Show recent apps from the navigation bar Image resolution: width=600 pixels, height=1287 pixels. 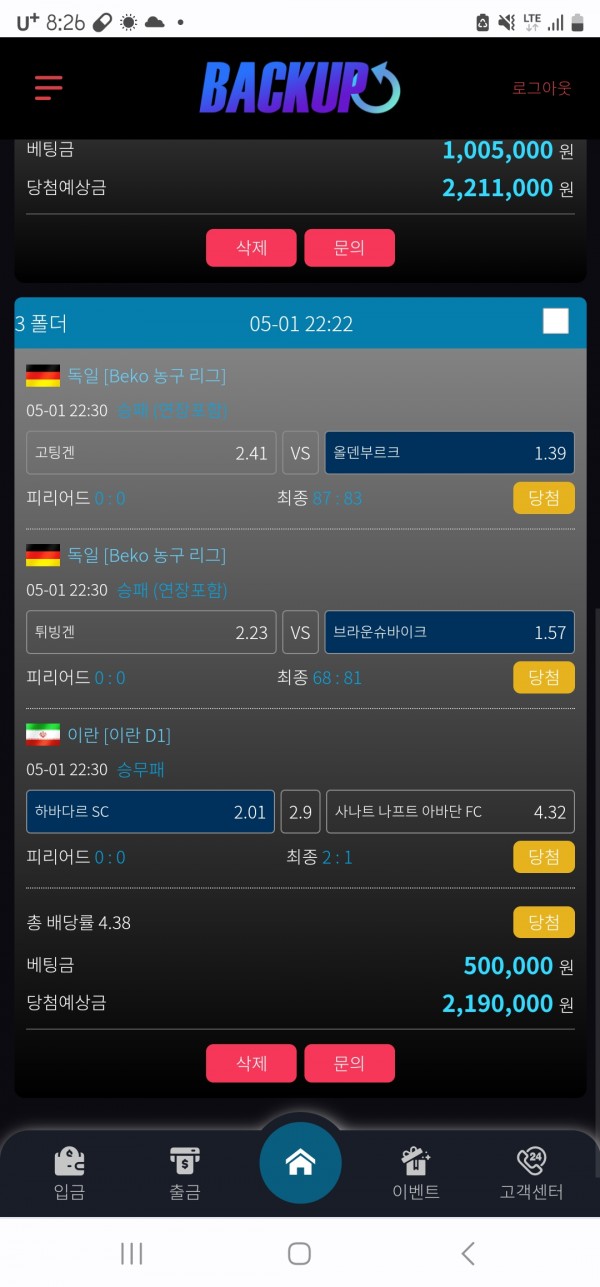tap(132, 1253)
